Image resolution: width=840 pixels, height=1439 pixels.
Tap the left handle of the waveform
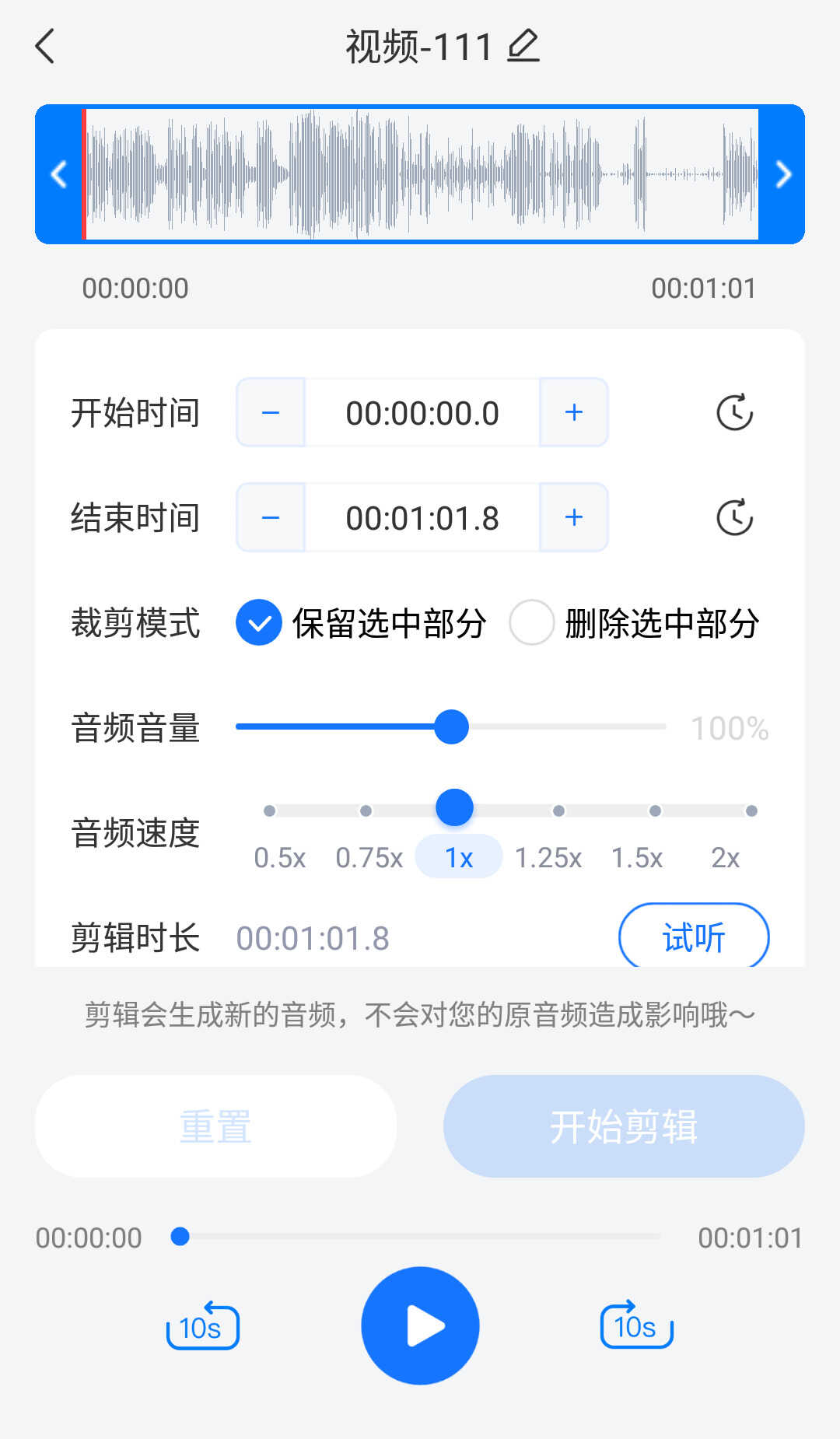click(x=59, y=174)
